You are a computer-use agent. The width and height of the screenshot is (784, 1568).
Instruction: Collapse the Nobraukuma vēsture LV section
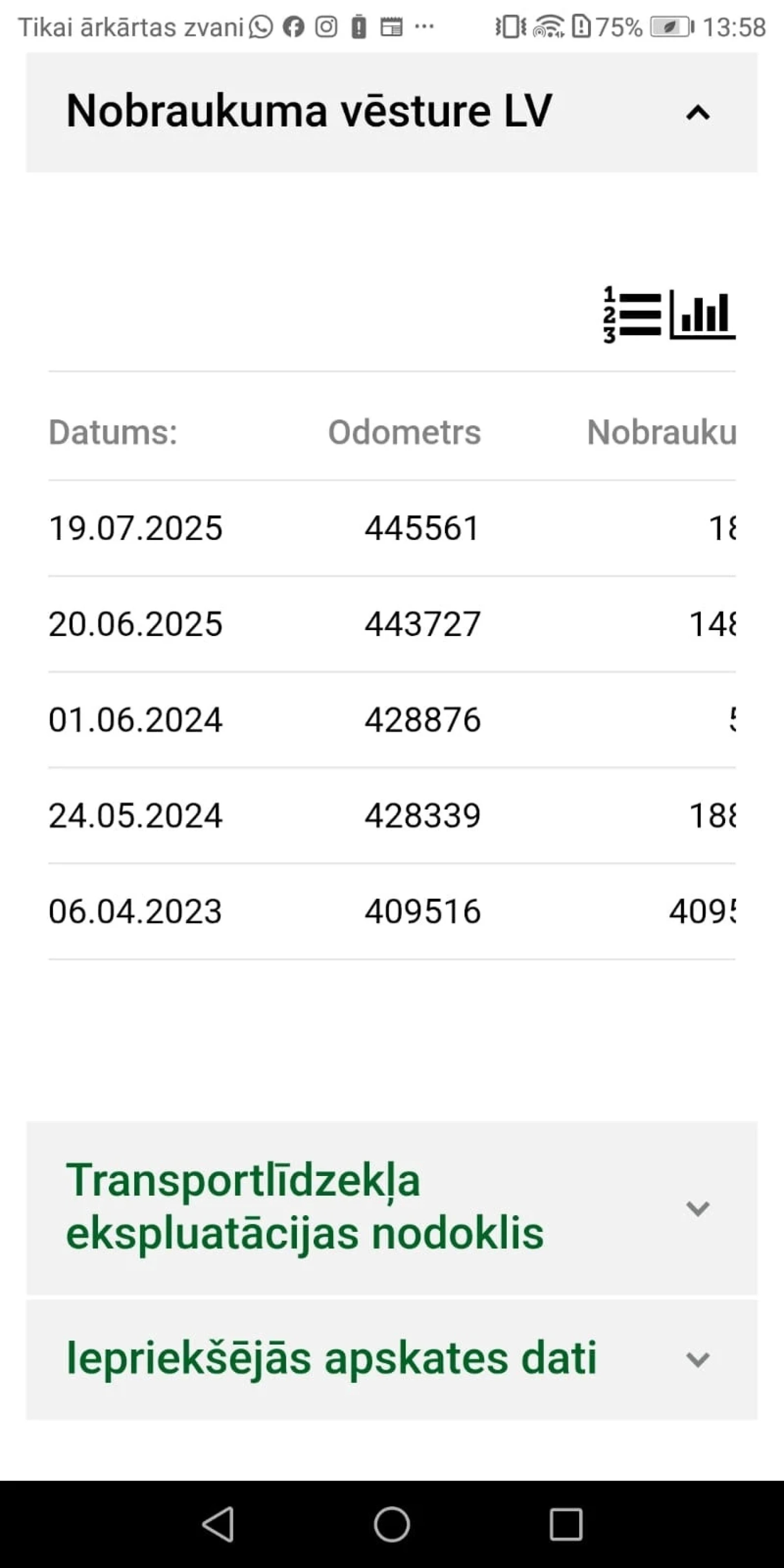pyautogui.click(x=392, y=112)
